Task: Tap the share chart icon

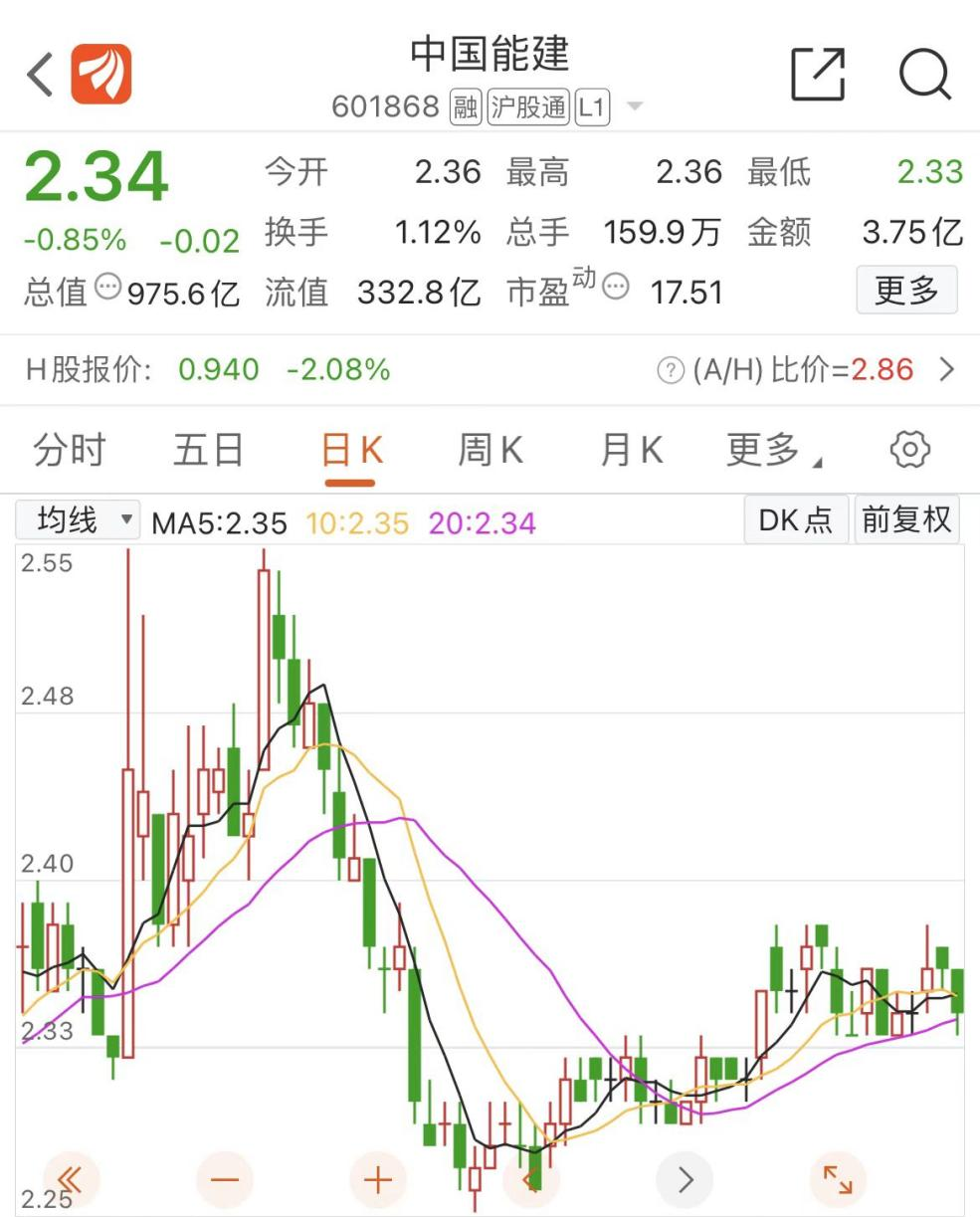Action: point(817,74)
